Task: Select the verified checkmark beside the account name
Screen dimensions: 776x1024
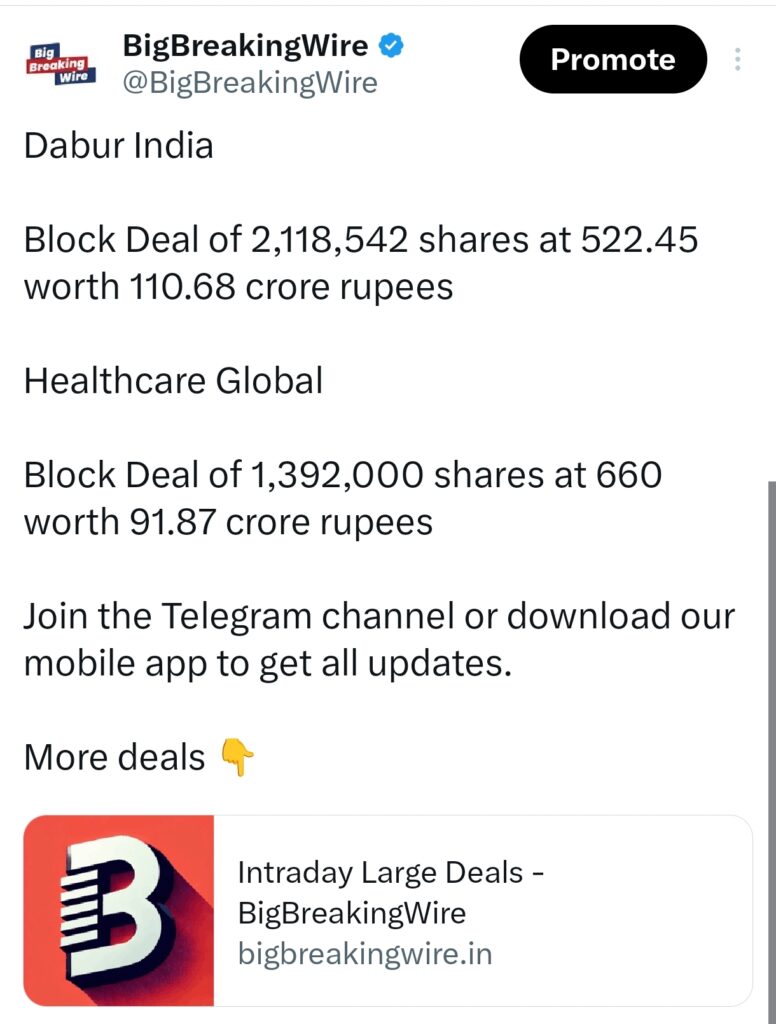Action: [392, 44]
